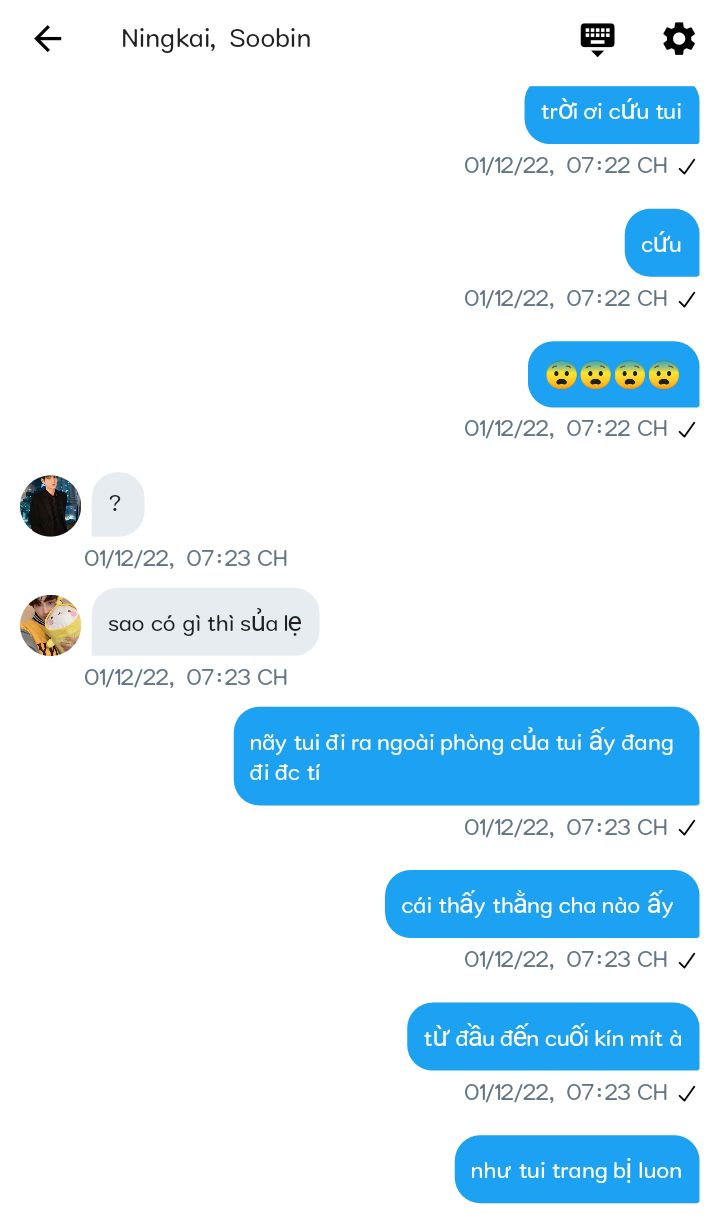
Task: Open avatar beside "sao có gì thì sủa lẹ"
Action: coord(50,625)
